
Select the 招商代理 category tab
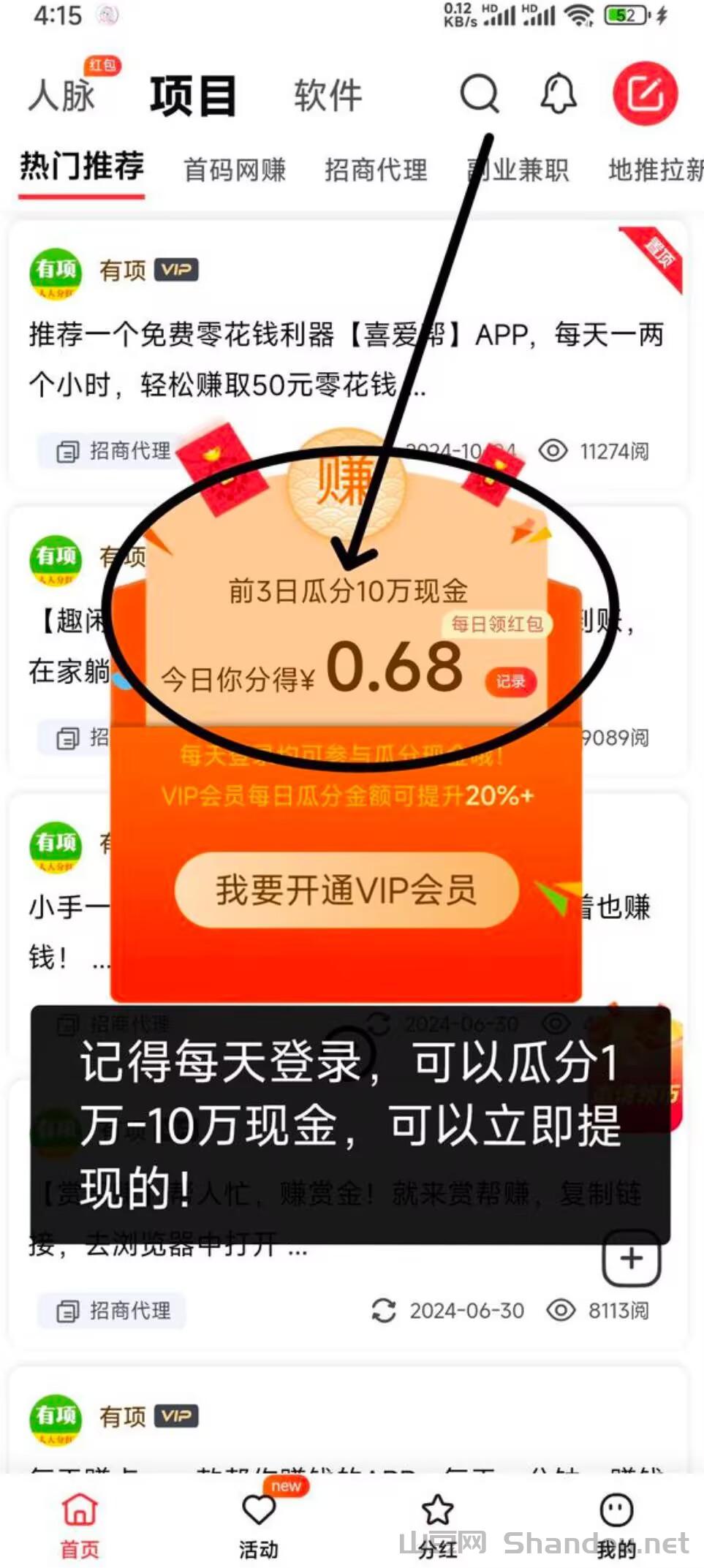click(x=376, y=170)
